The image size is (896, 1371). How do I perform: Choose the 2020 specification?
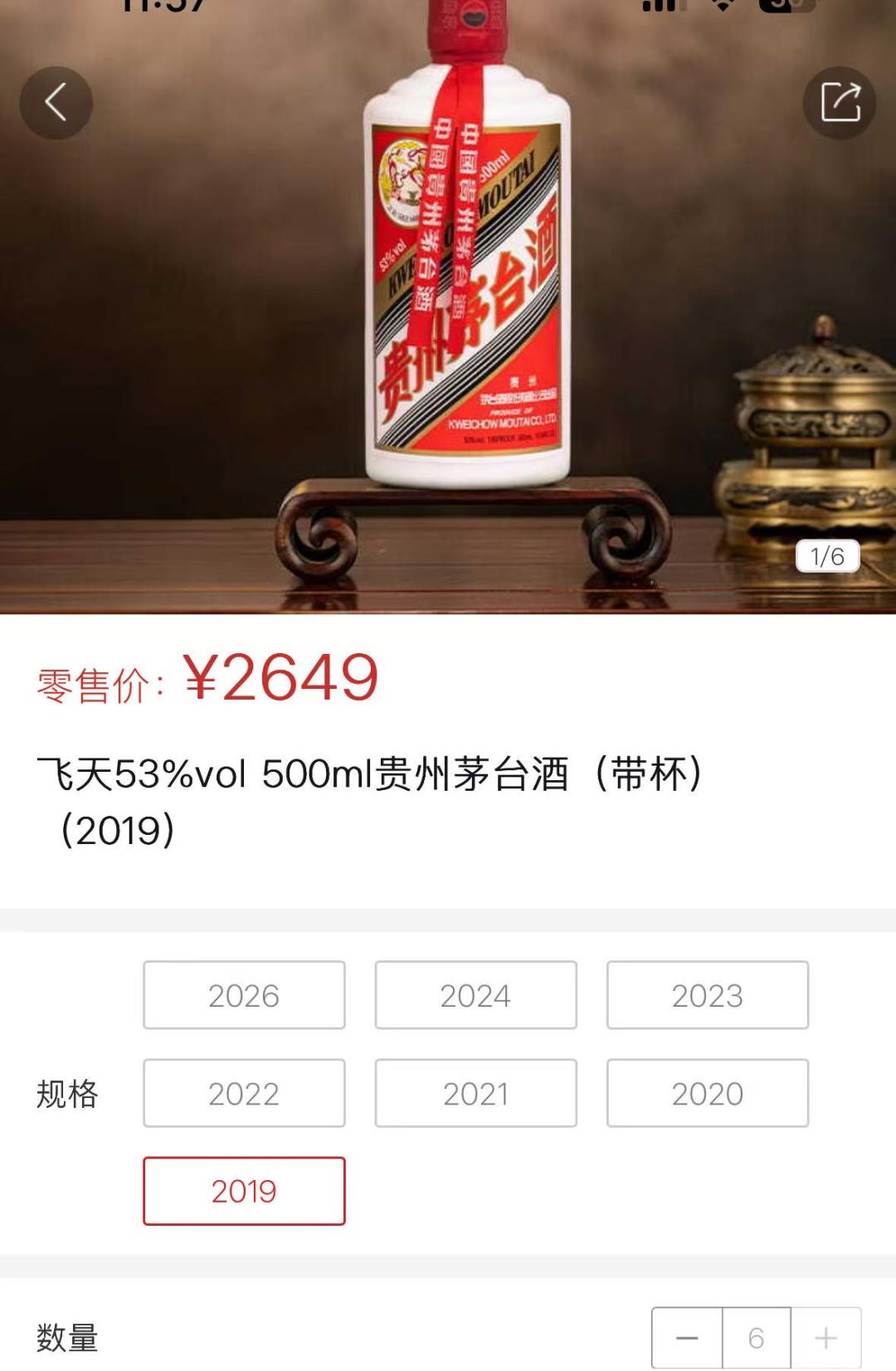(x=708, y=1093)
